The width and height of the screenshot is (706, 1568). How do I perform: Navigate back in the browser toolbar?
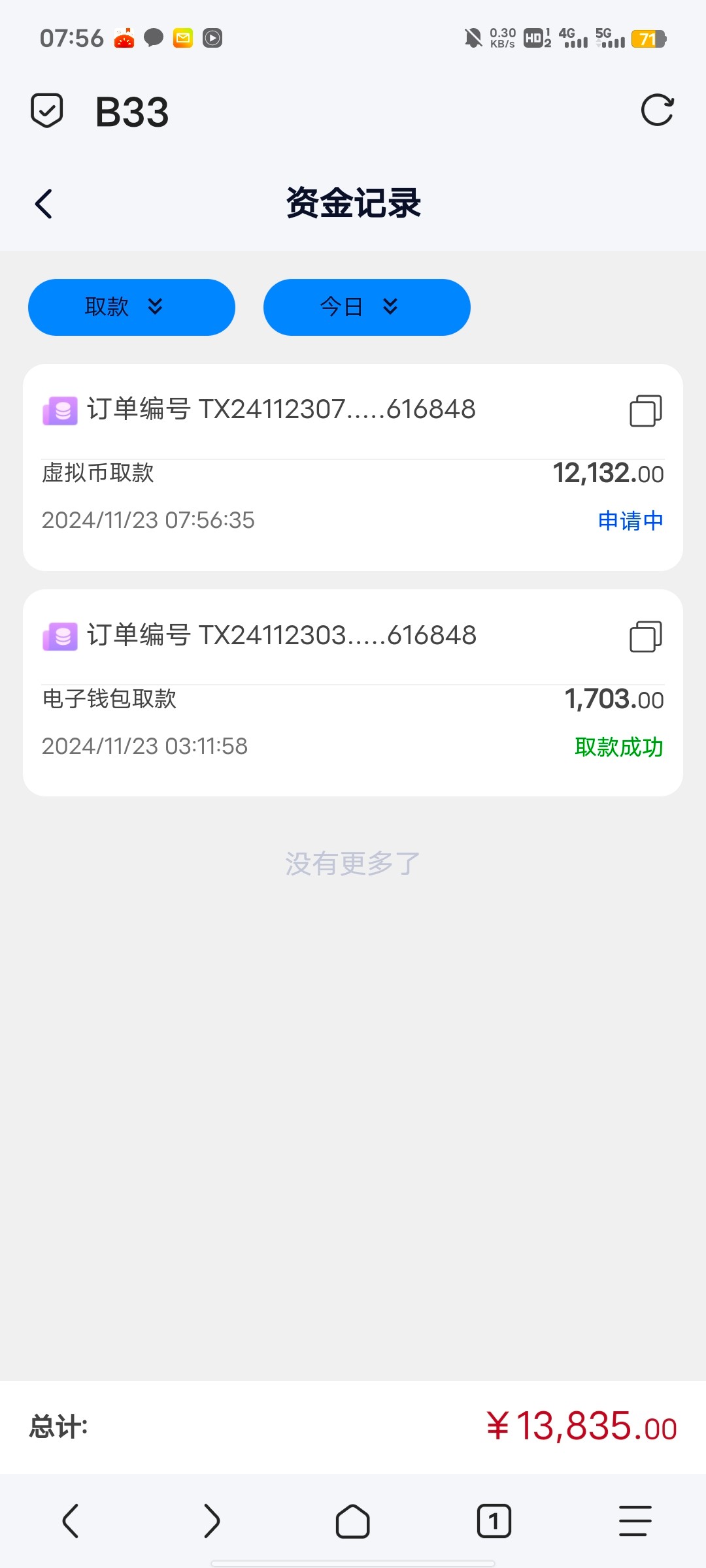[x=71, y=1521]
